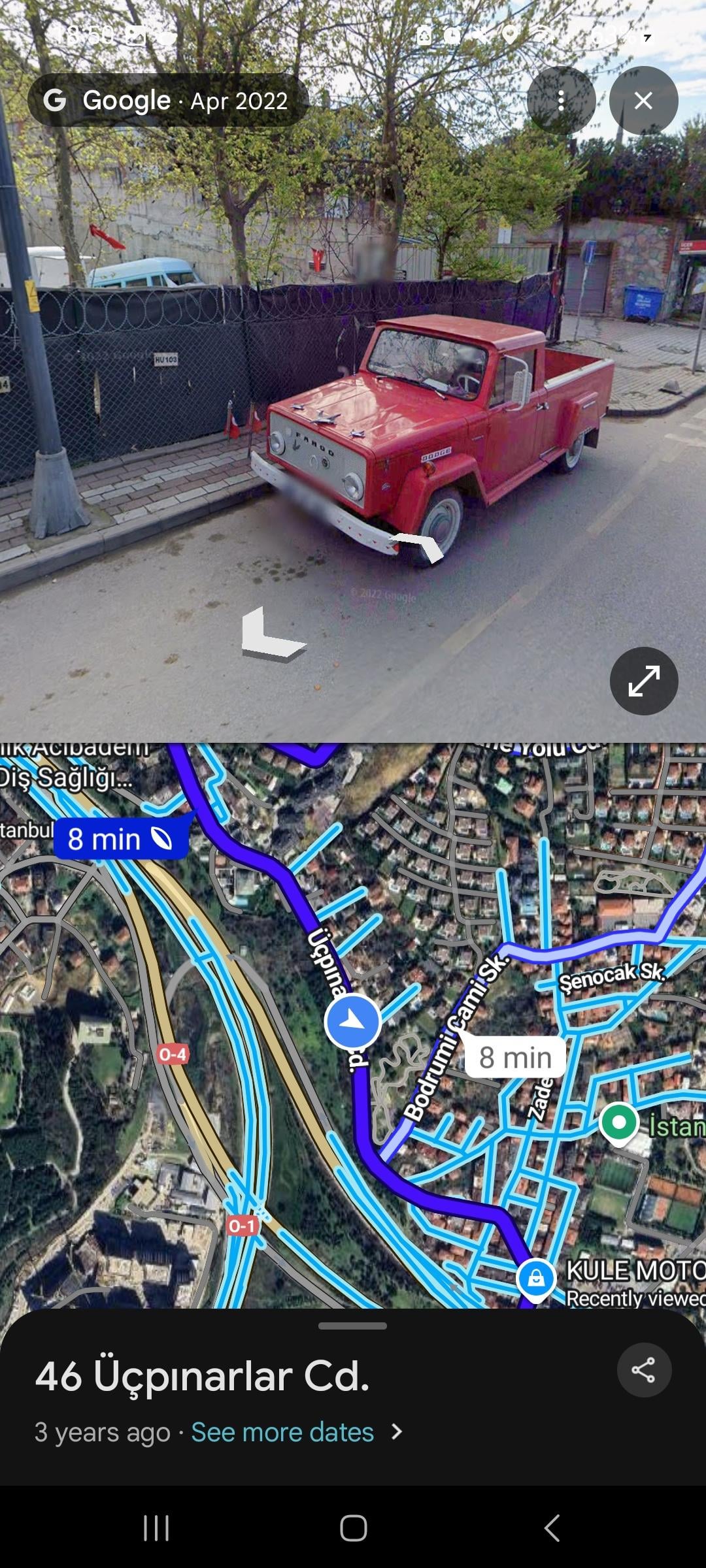Open recent apps from navigation bar
Viewport: 706px width, 1568px height.
[x=156, y=1528]
